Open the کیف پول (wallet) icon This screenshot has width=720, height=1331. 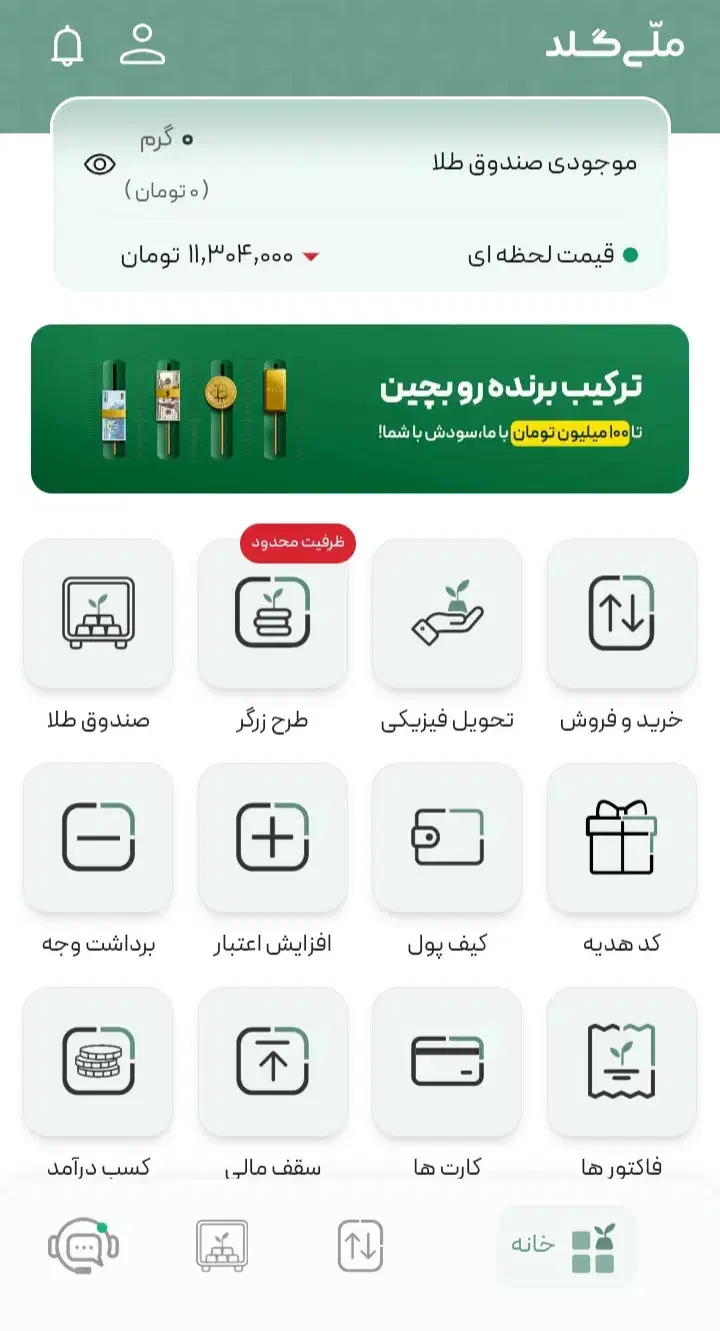coord(447,838)
